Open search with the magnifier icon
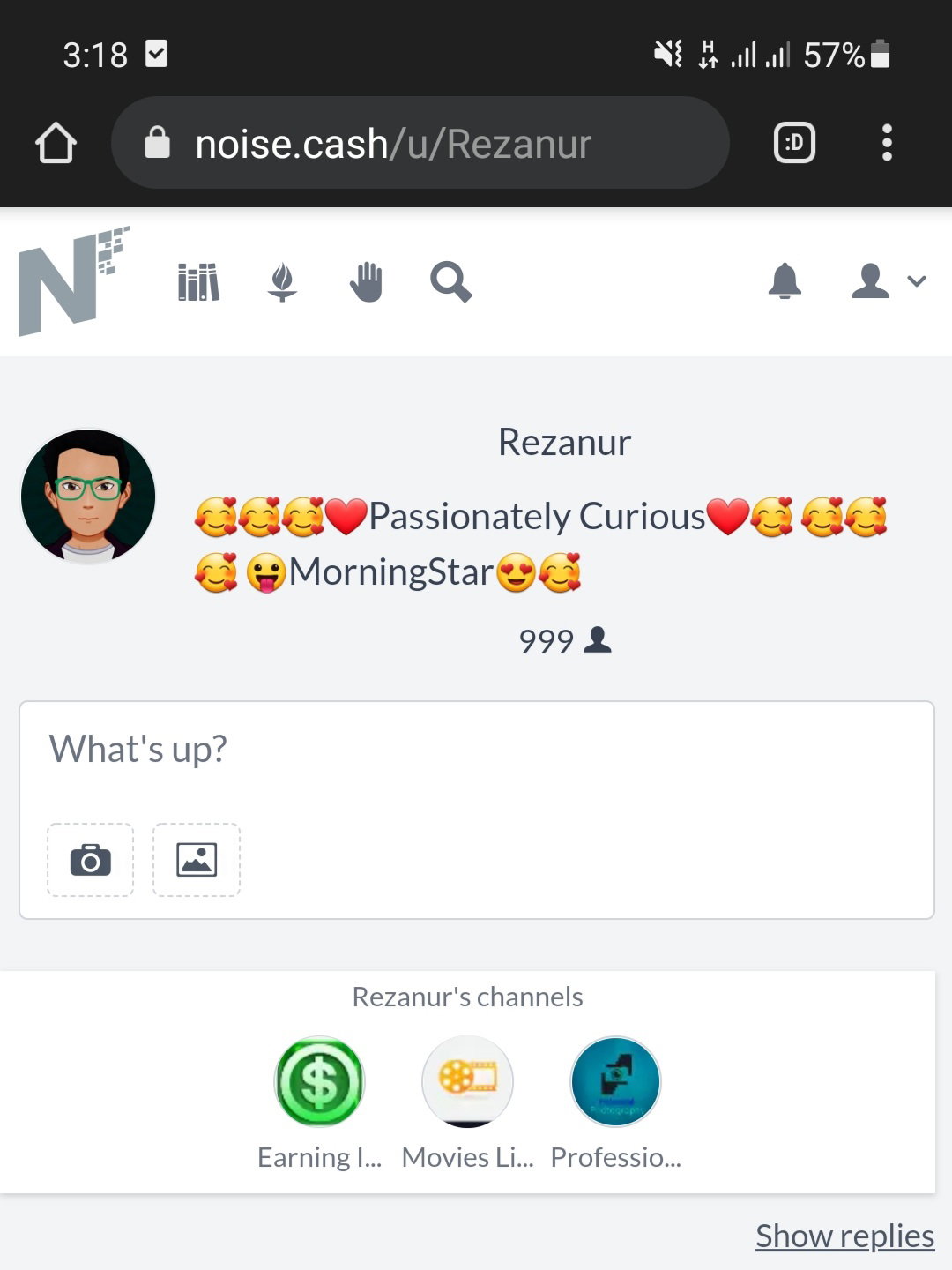This screenshot has height=1270, width=952. [x=450, y=282]
